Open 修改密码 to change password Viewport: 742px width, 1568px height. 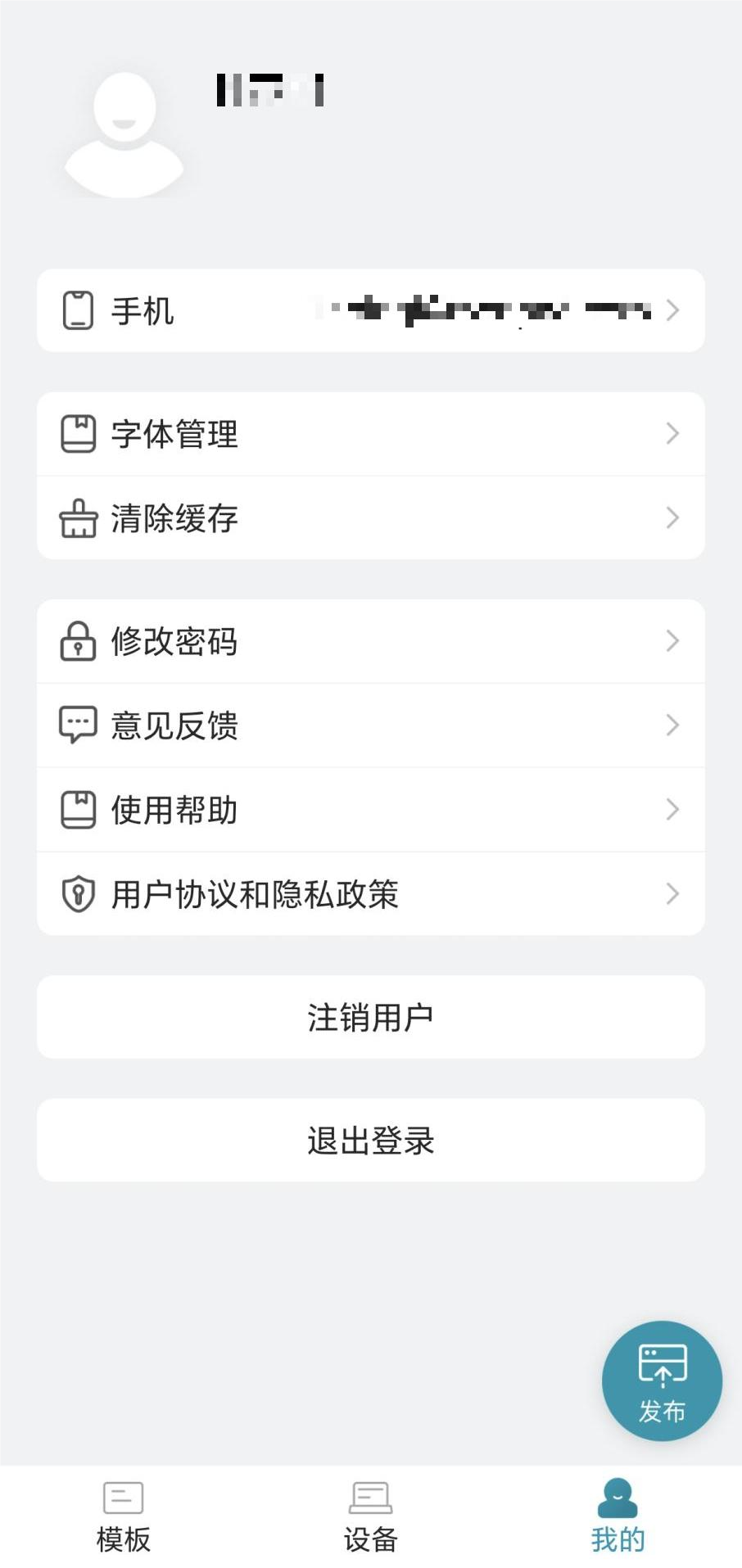point(370,641)
